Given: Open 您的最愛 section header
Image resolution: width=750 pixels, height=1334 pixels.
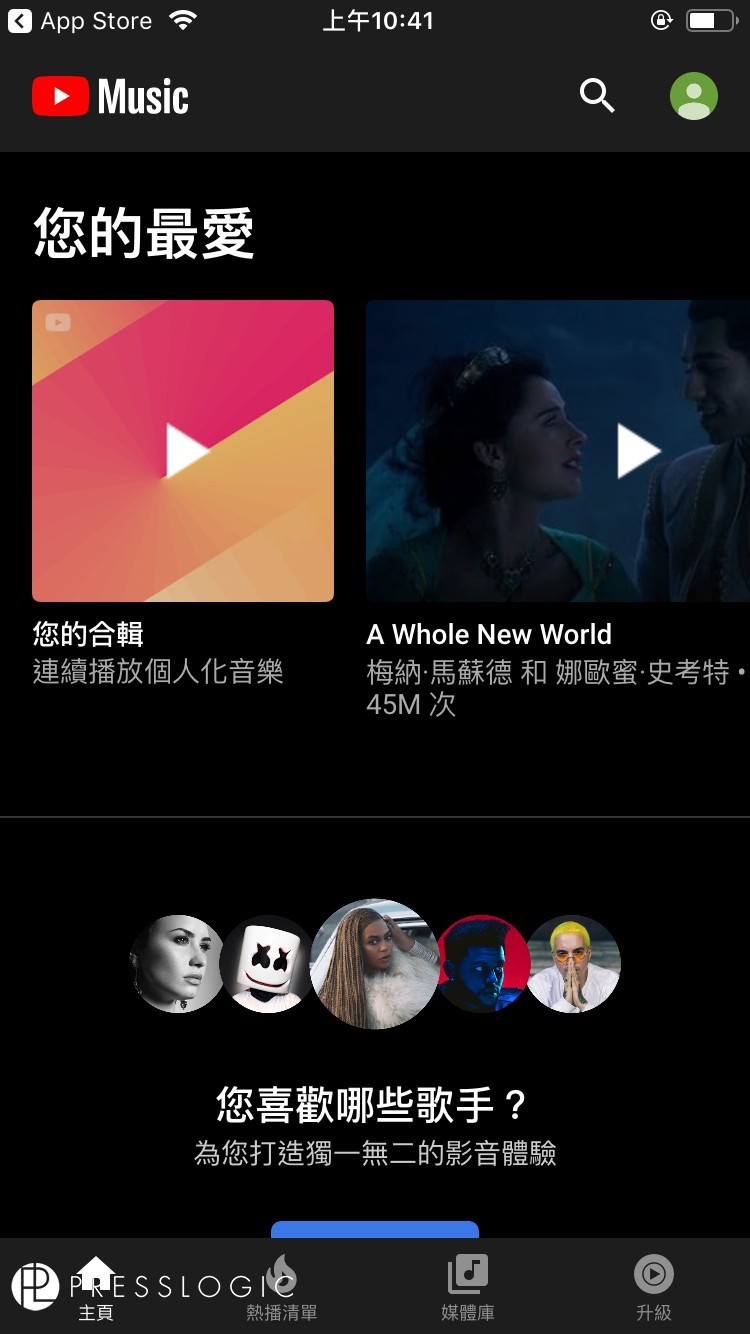Looking at the screenshot, I should 145,232.
